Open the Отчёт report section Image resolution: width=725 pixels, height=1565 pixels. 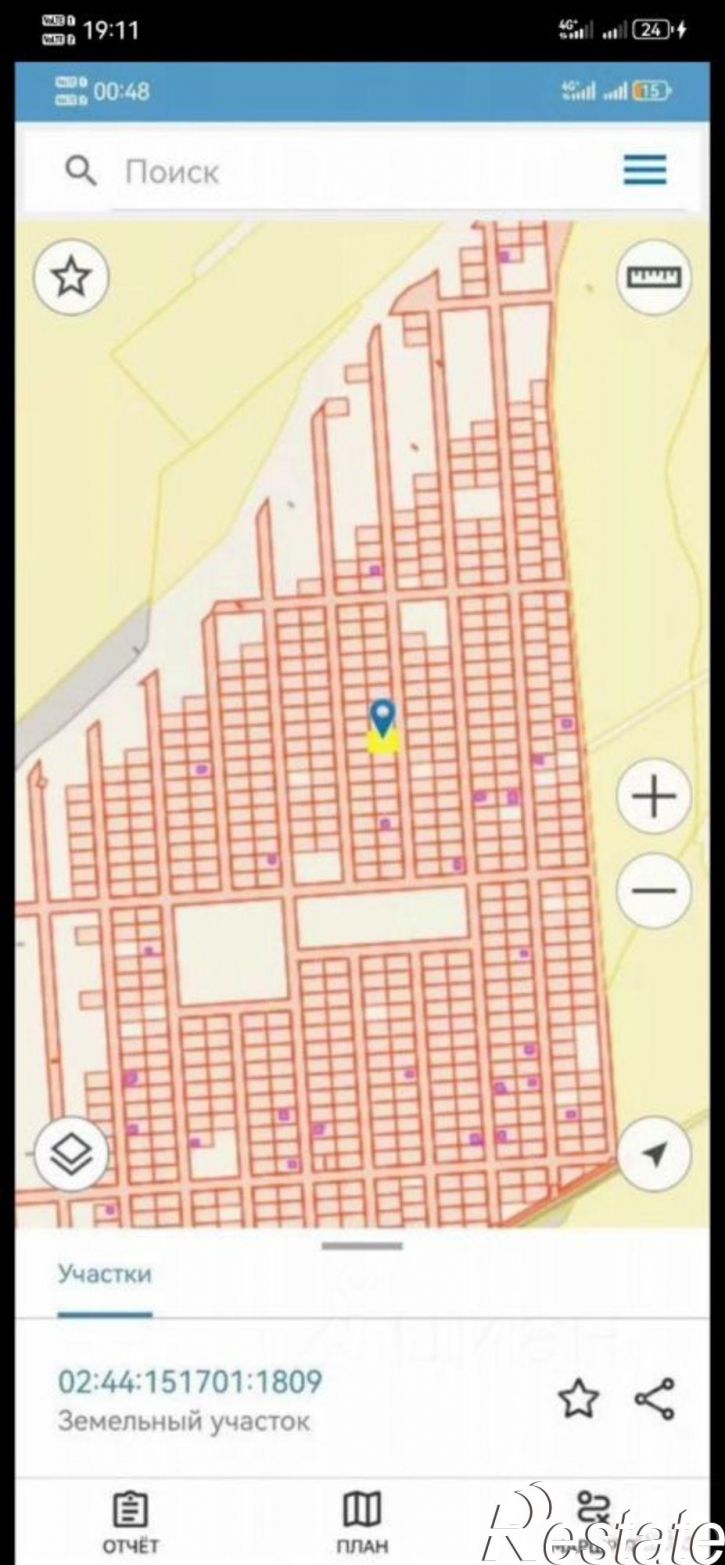[131, 1522]
